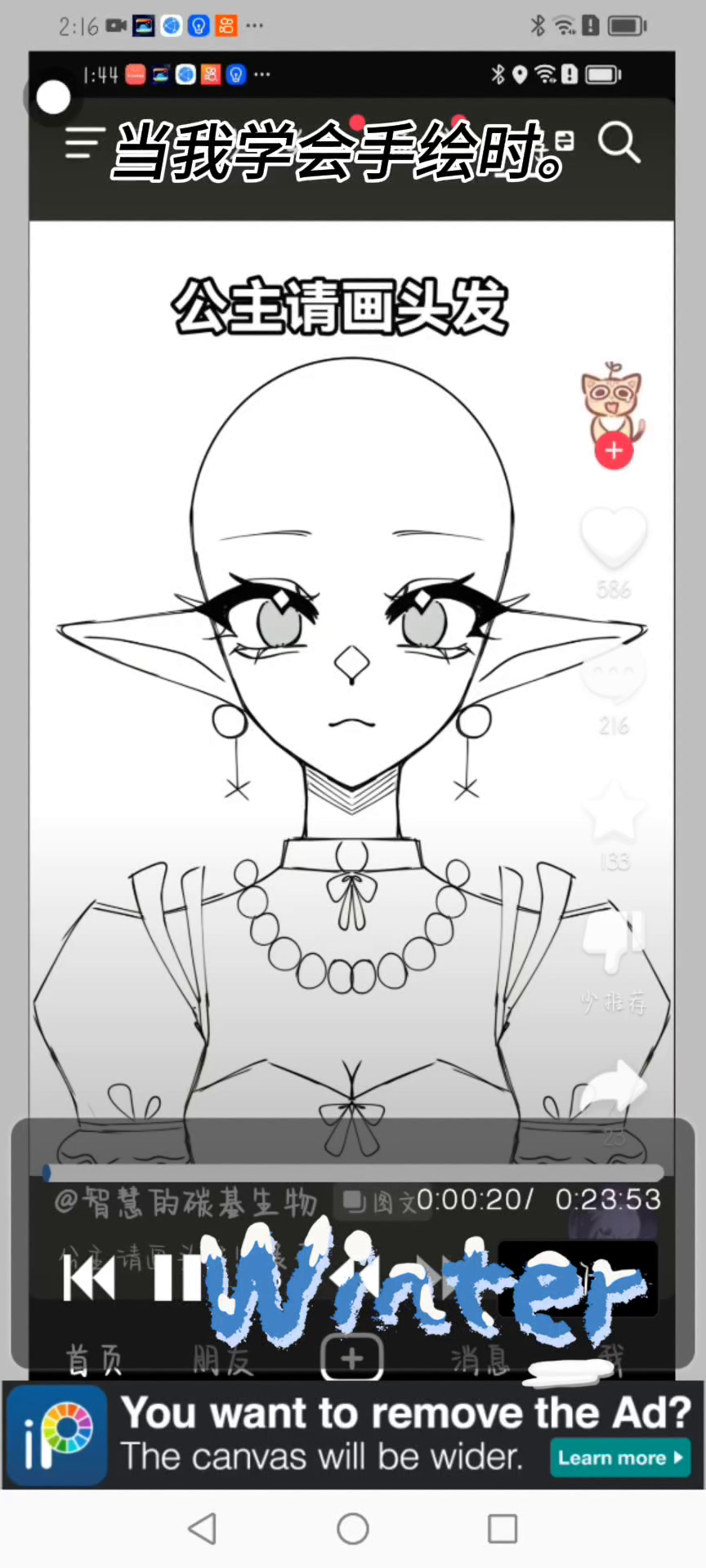Pause the timelapse playback
Image resolution: width=706 pixels, height=1568 pixels.
(x=174, y=1278)
